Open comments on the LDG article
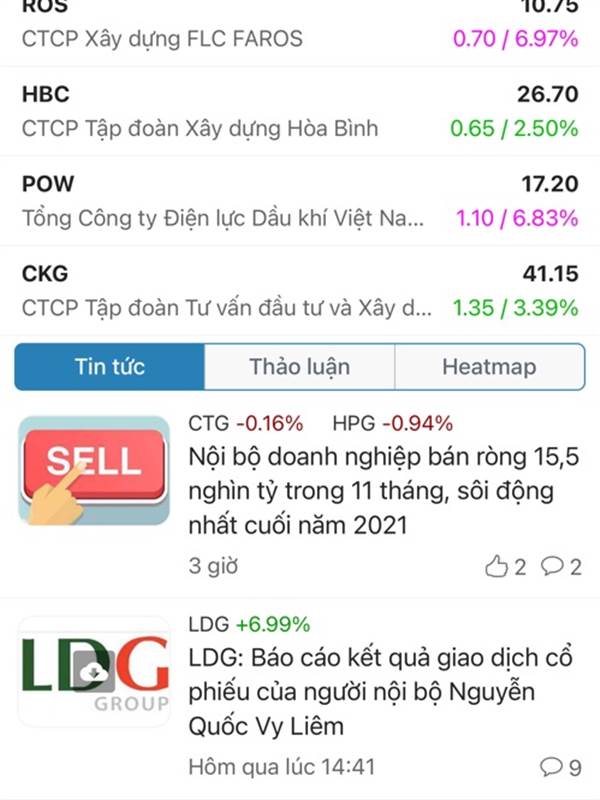 [560, 767]
